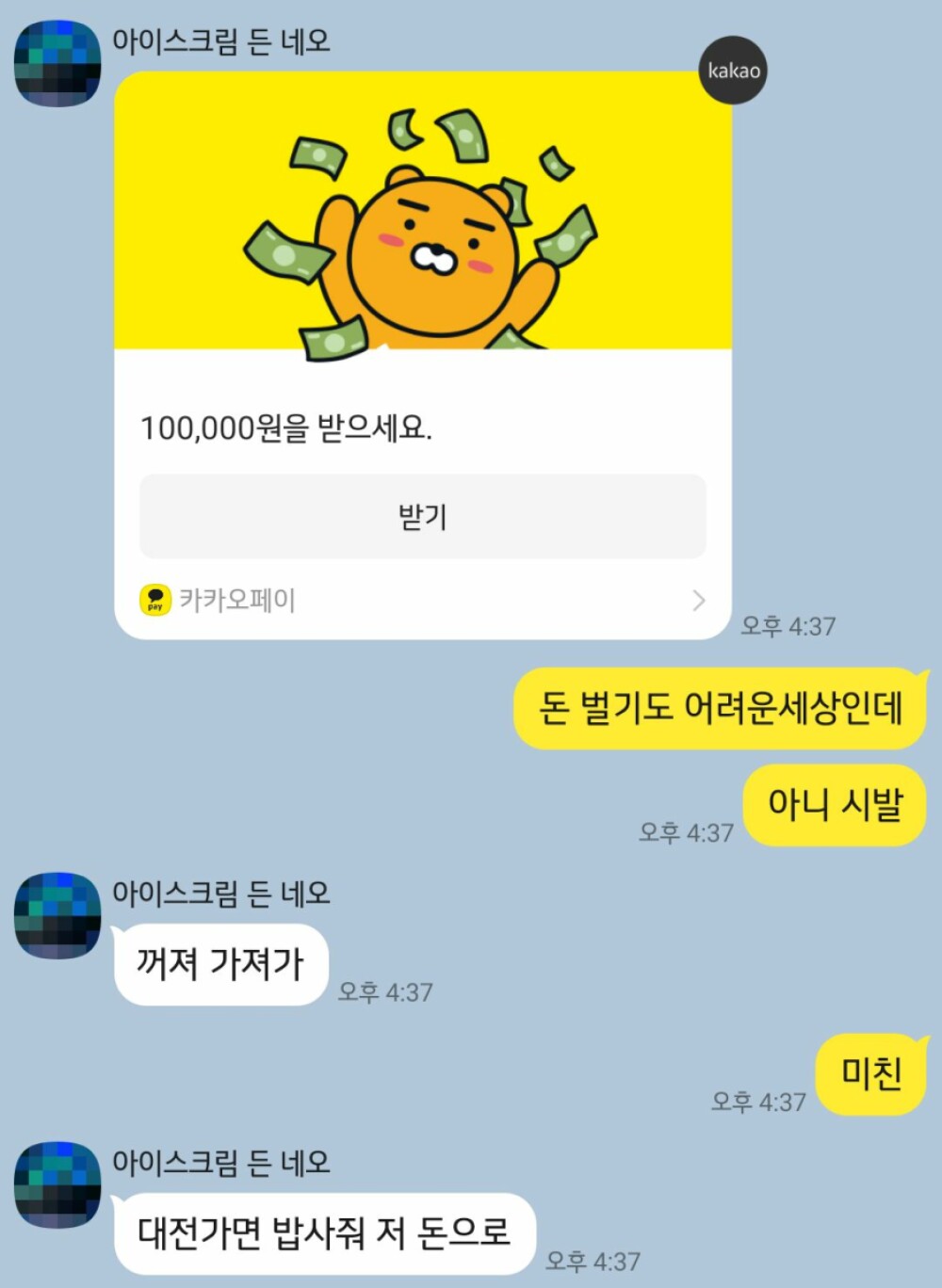The image size is (942, 1288).
Task: Open profile picture beside 꺼져 가져가 message
Action: [57, 914]
